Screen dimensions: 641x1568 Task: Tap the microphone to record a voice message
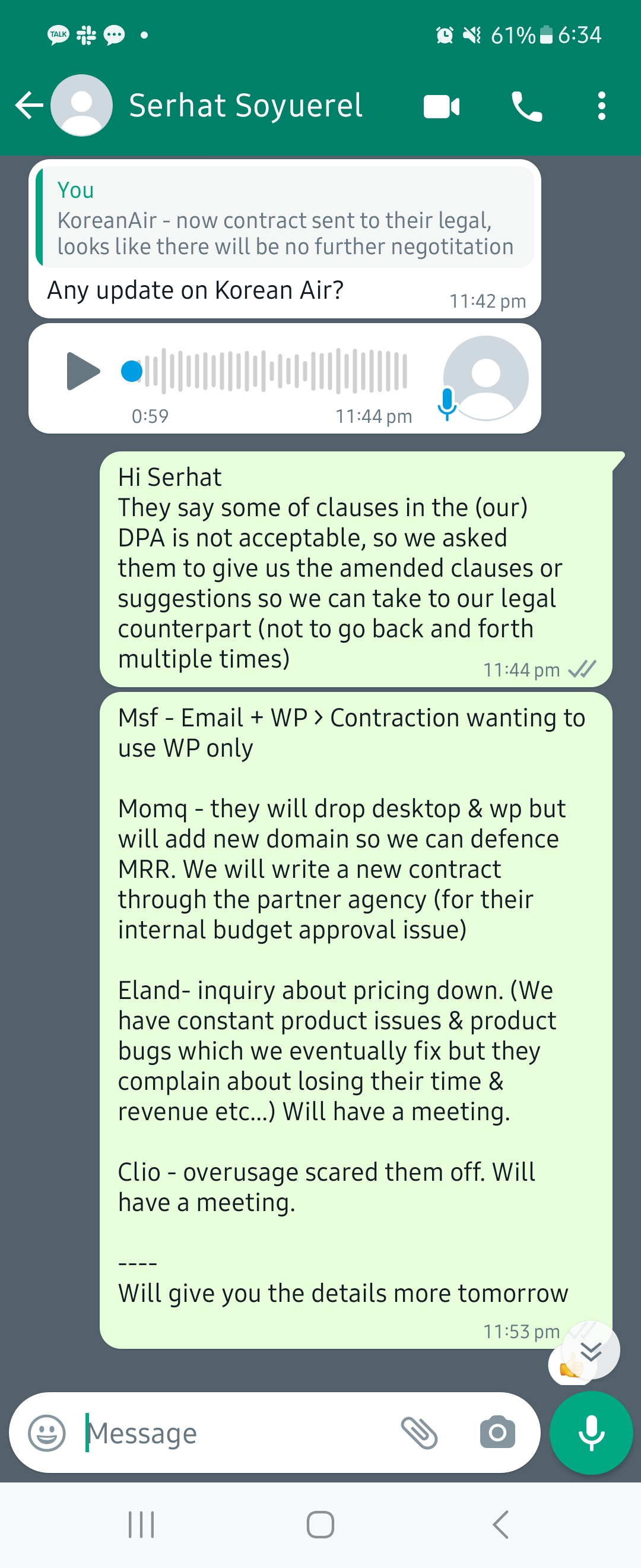591,1433
